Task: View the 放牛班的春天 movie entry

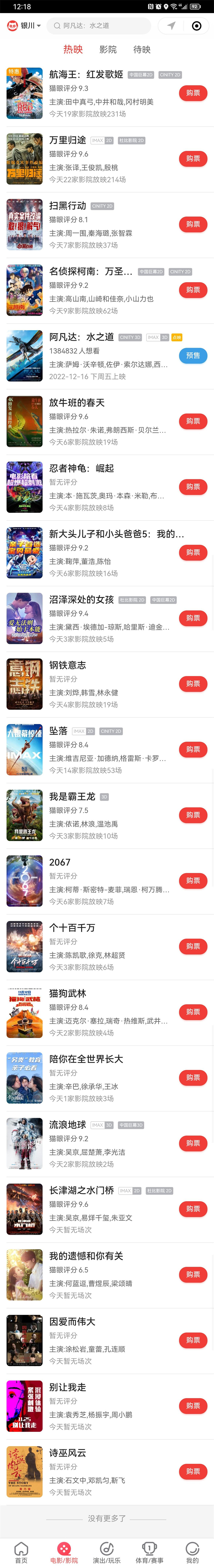Action: point(77,402)
